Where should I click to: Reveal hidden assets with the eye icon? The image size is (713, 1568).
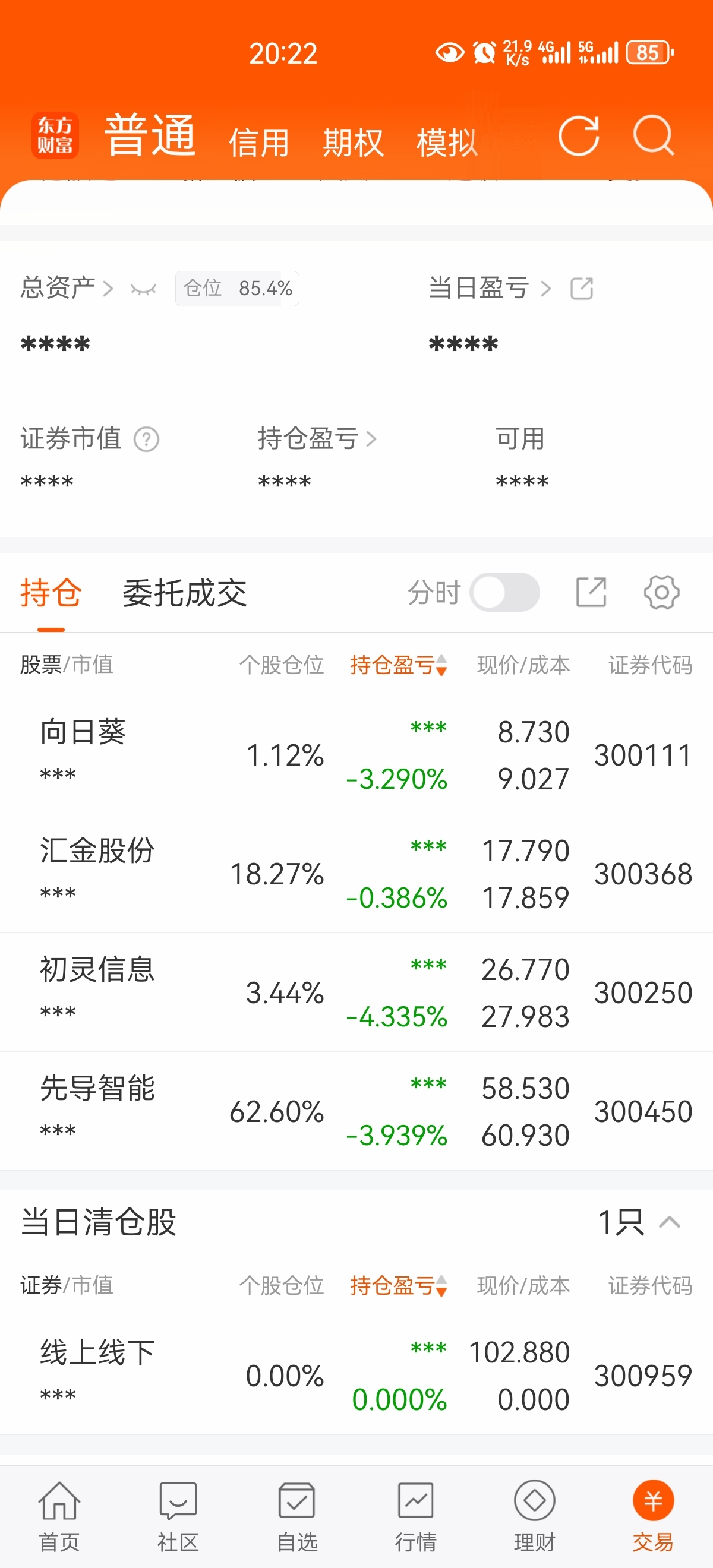[x=144, y=289]
